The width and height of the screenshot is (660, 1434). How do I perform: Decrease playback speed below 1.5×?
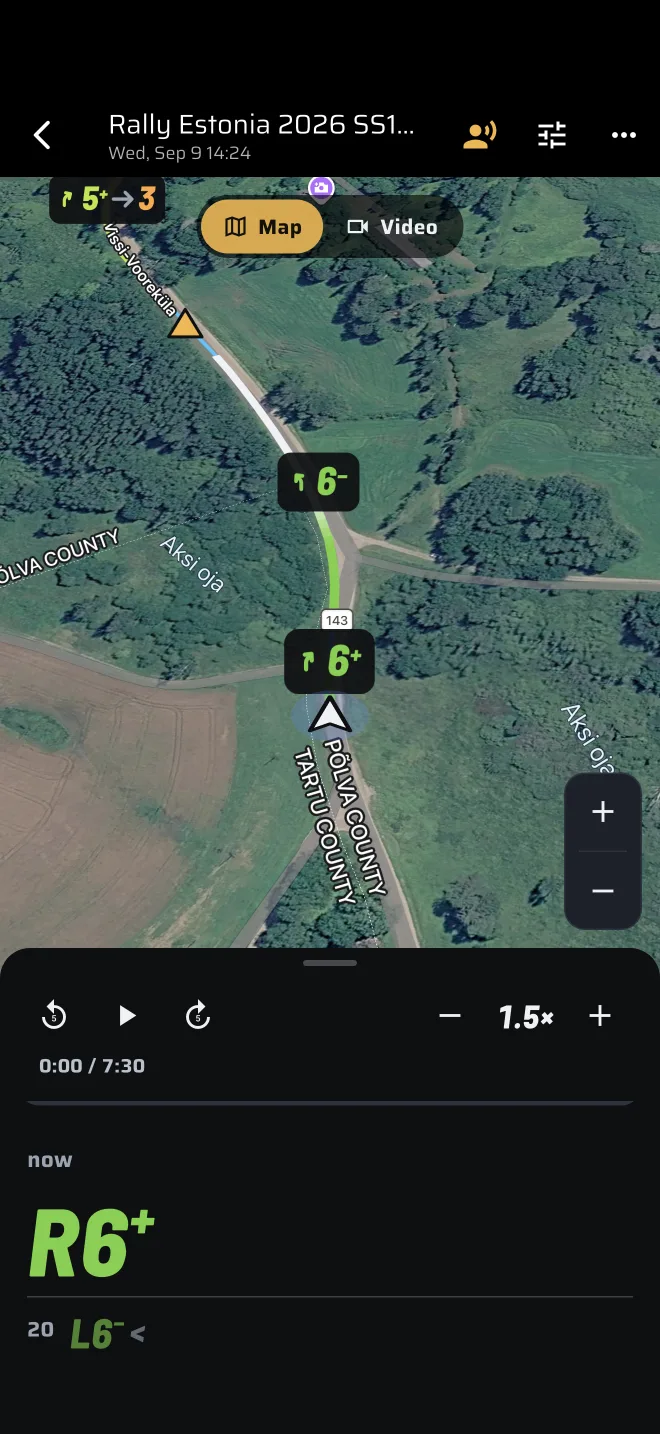[450, 1016]
